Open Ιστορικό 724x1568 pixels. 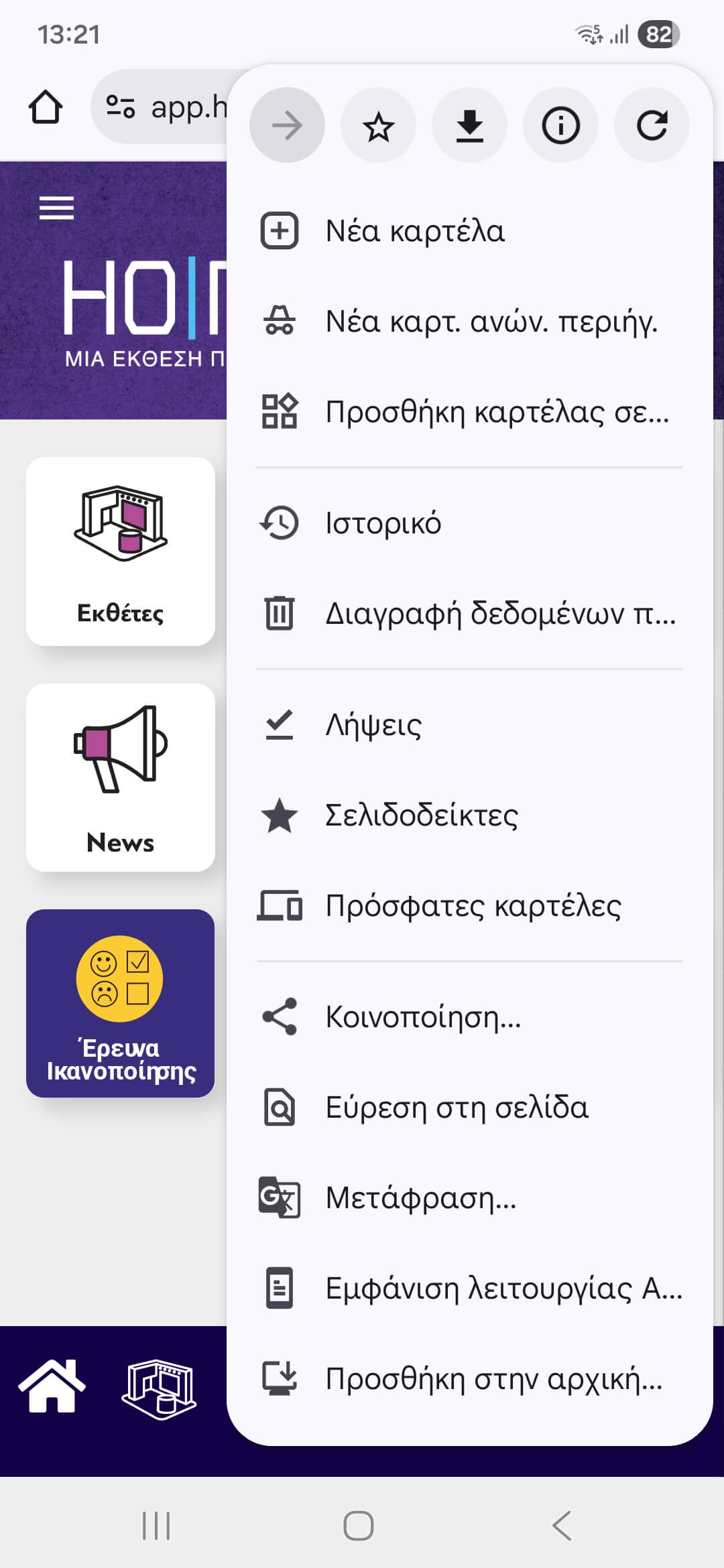tap(383, 523)
